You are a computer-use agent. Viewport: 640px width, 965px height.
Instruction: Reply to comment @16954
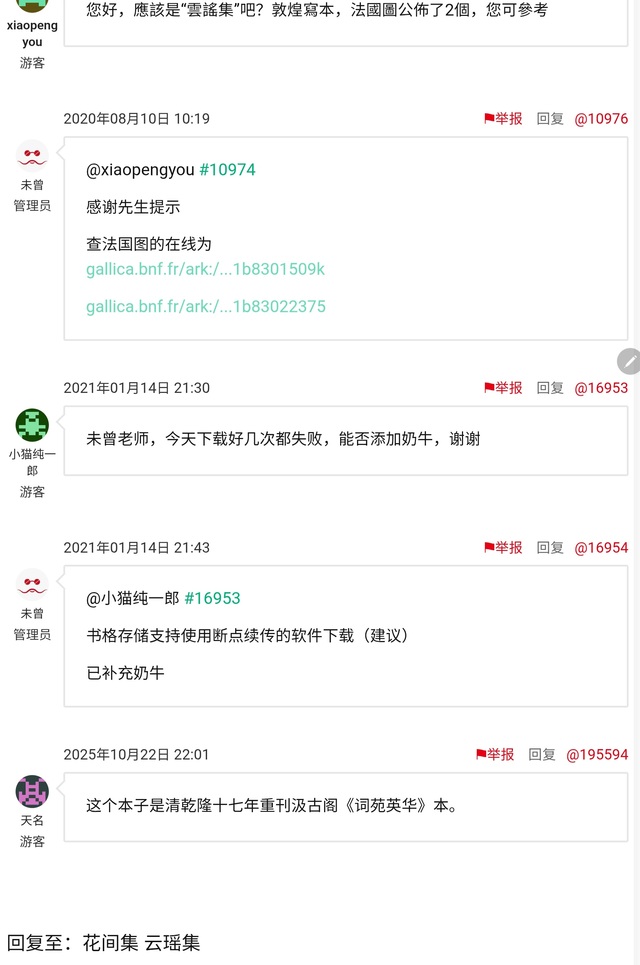point(550,548)
